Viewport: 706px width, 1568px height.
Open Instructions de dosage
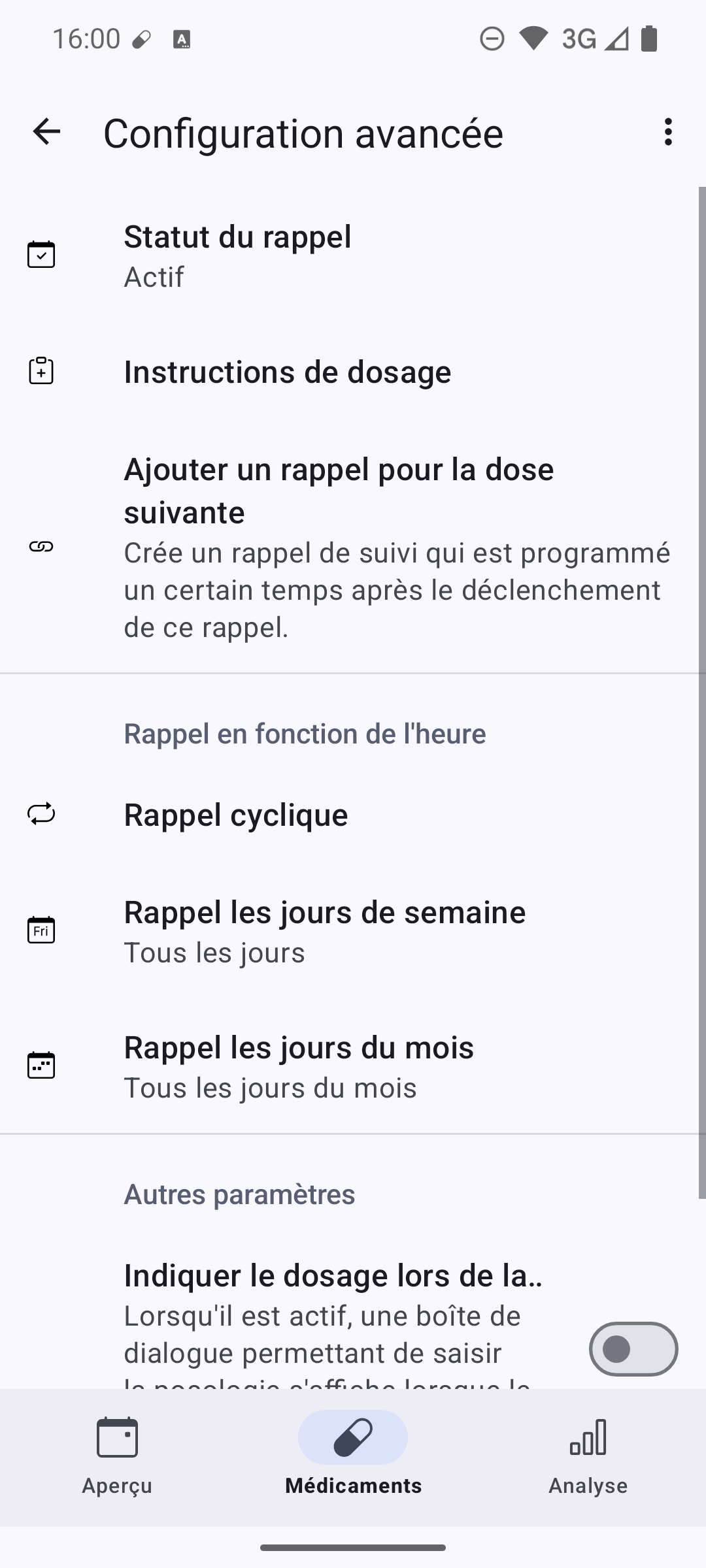click(x=353, y=372)
